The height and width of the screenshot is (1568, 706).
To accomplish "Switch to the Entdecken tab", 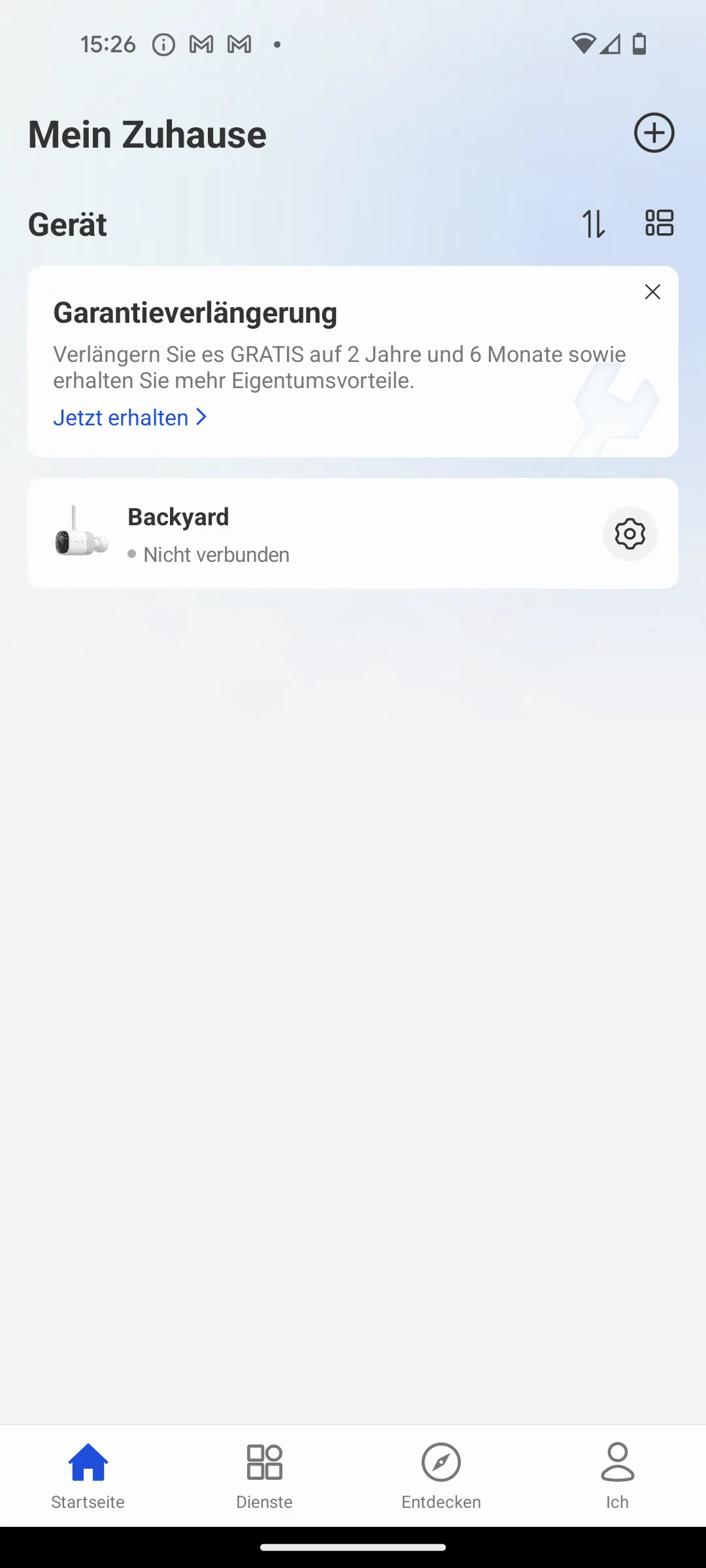I will 441,1477.
